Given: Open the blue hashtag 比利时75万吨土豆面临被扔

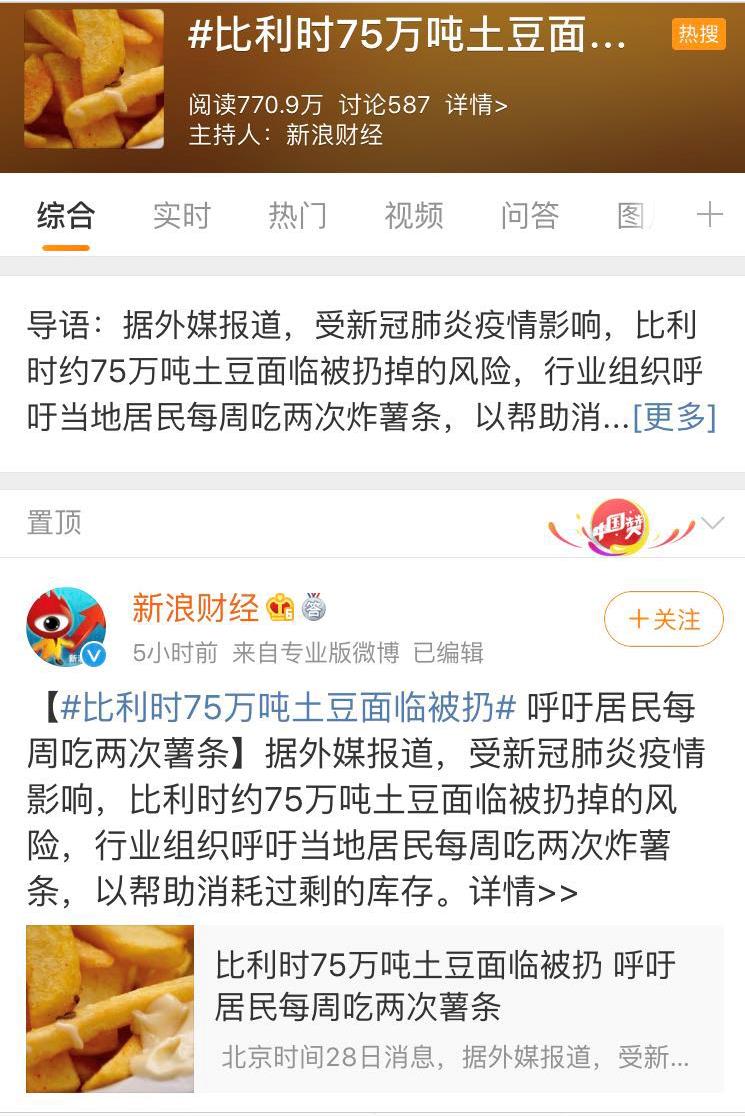Looking at the screenshot, I should 288,707.
